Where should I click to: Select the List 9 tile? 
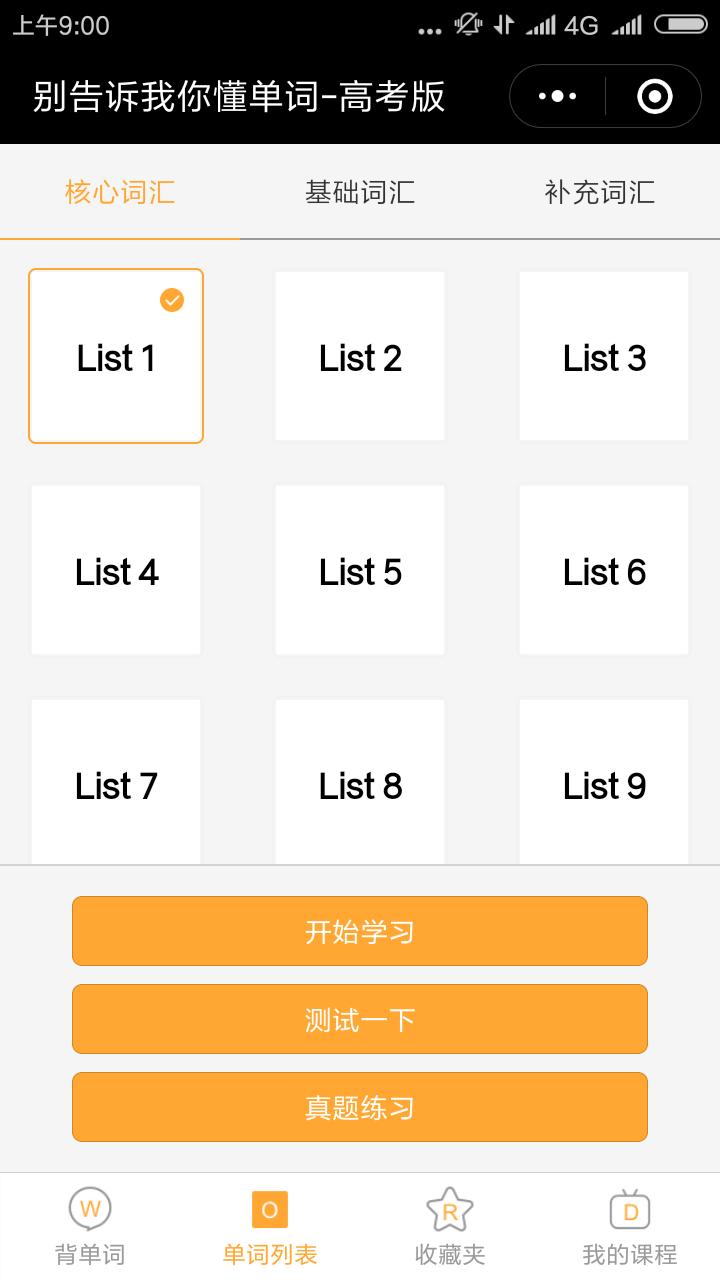pos(604,782)
